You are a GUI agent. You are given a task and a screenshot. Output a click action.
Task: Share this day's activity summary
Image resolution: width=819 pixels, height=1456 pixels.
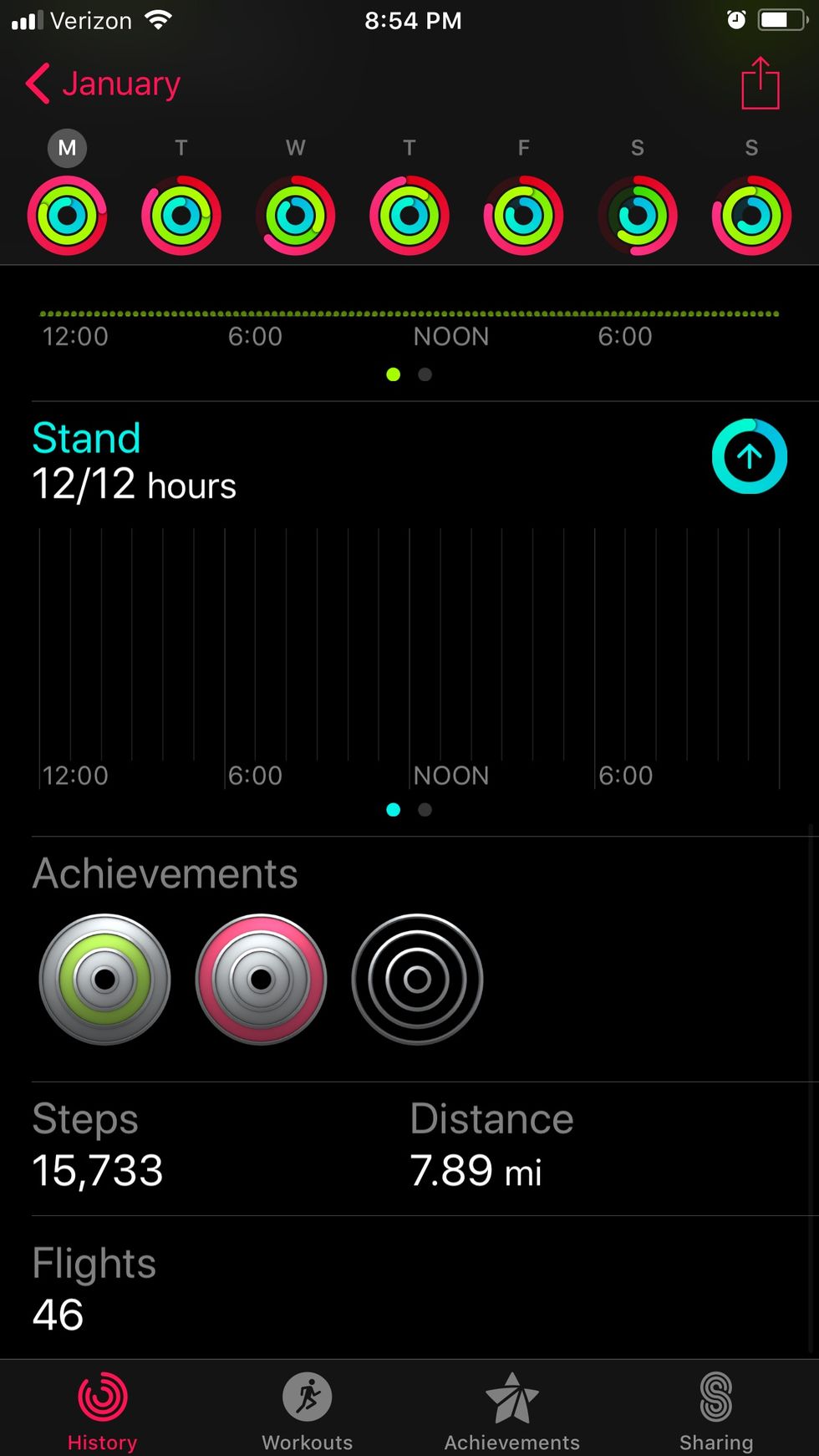(760, 83)
